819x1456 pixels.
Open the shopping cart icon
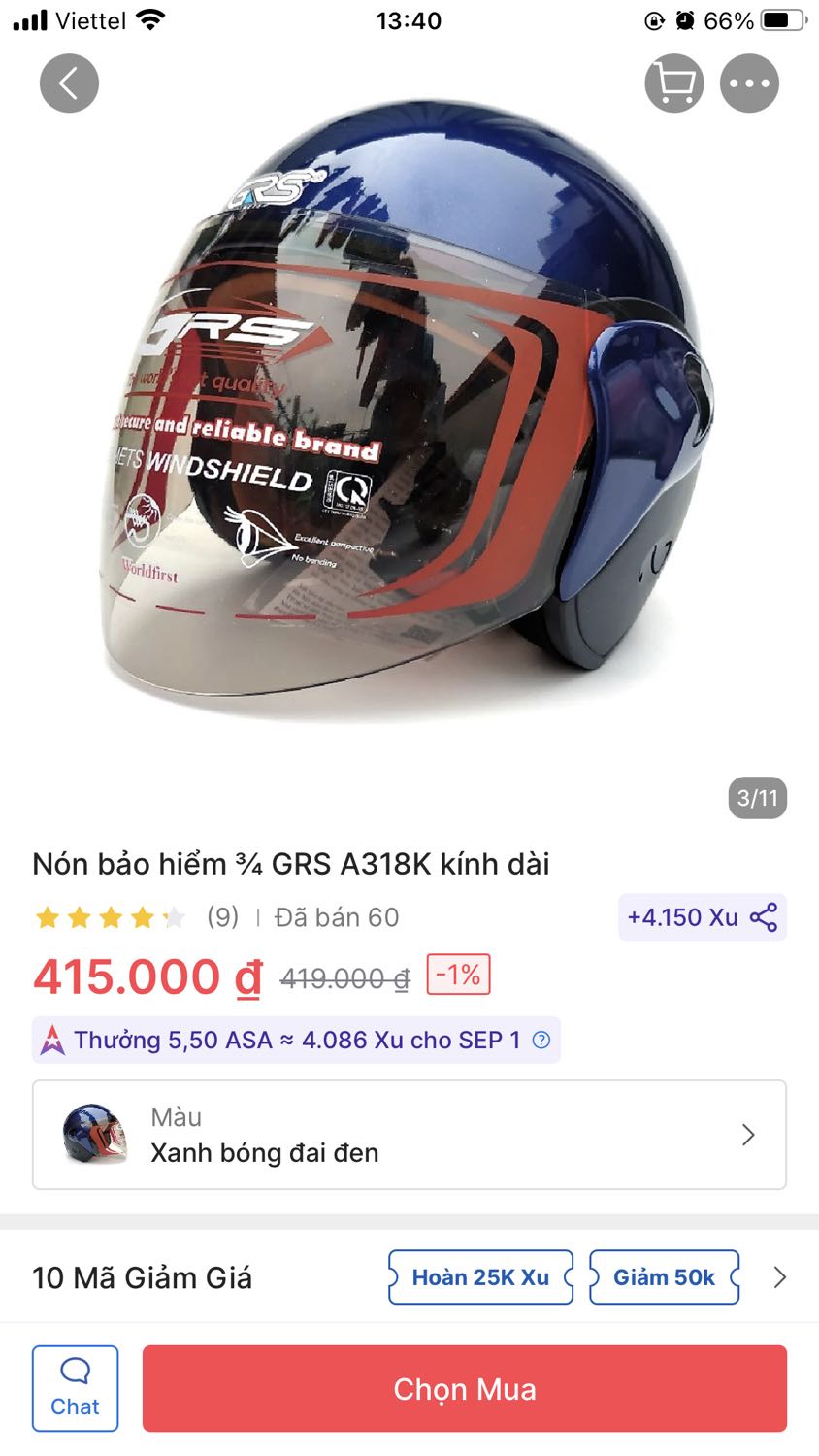[673, 83]
